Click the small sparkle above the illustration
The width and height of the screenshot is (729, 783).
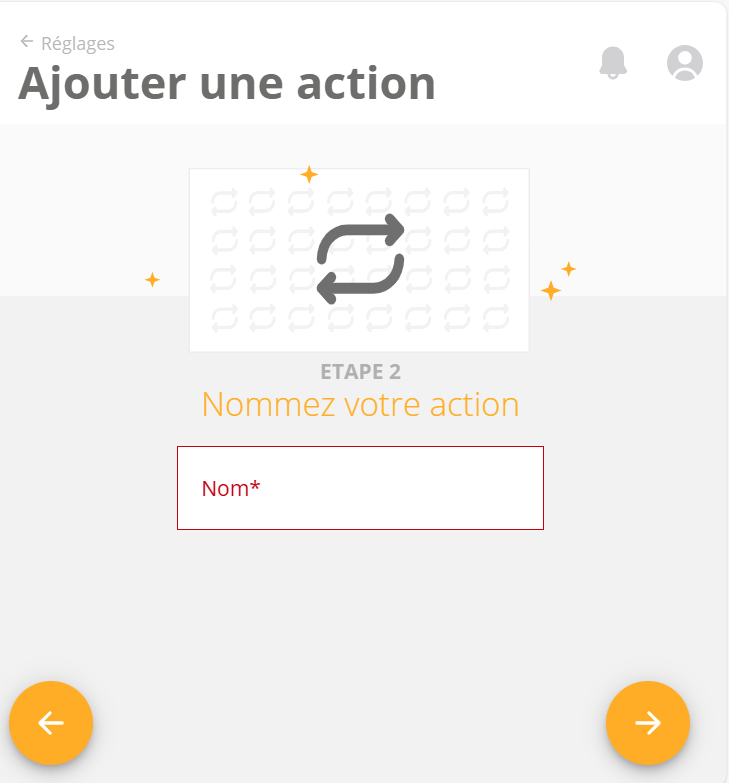(307, 174)
